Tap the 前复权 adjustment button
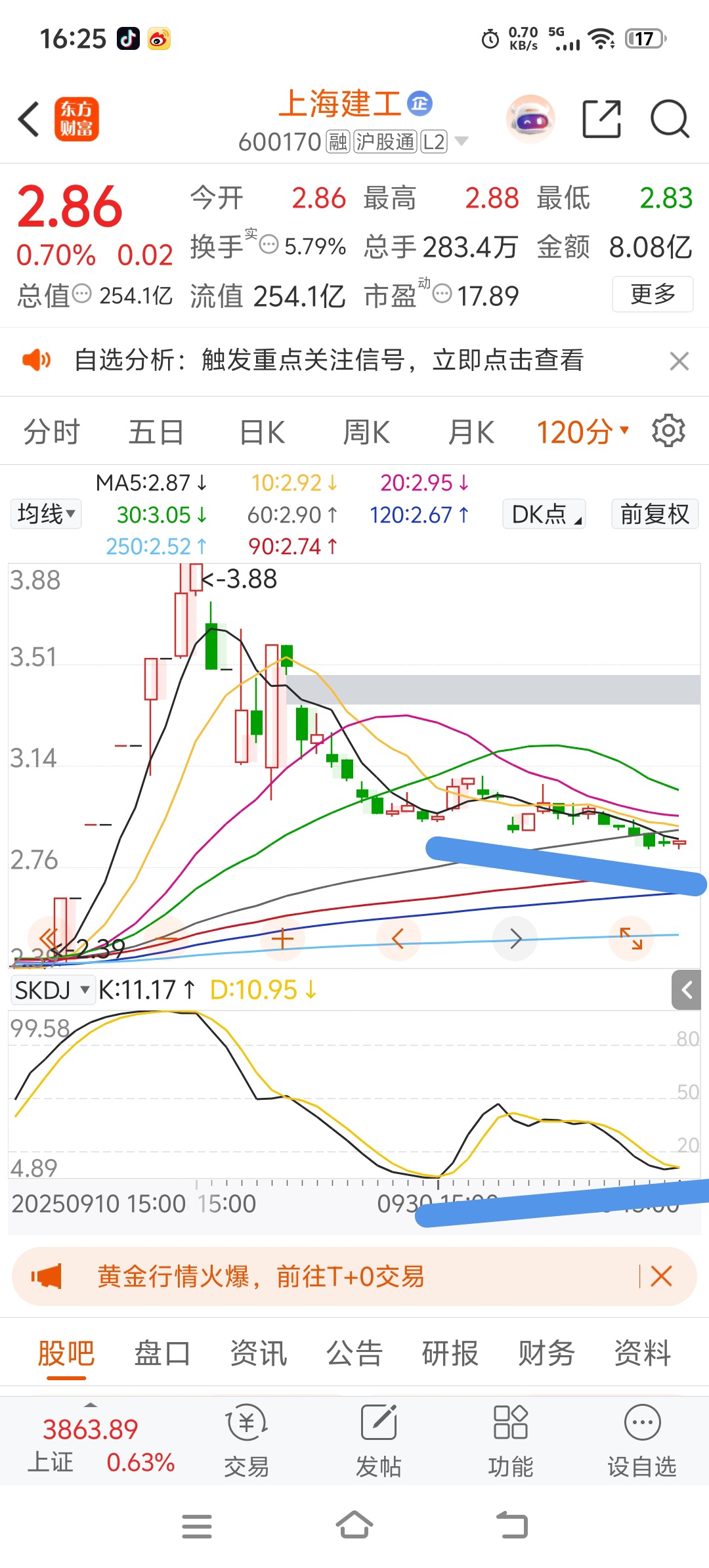 coord(655,513)
